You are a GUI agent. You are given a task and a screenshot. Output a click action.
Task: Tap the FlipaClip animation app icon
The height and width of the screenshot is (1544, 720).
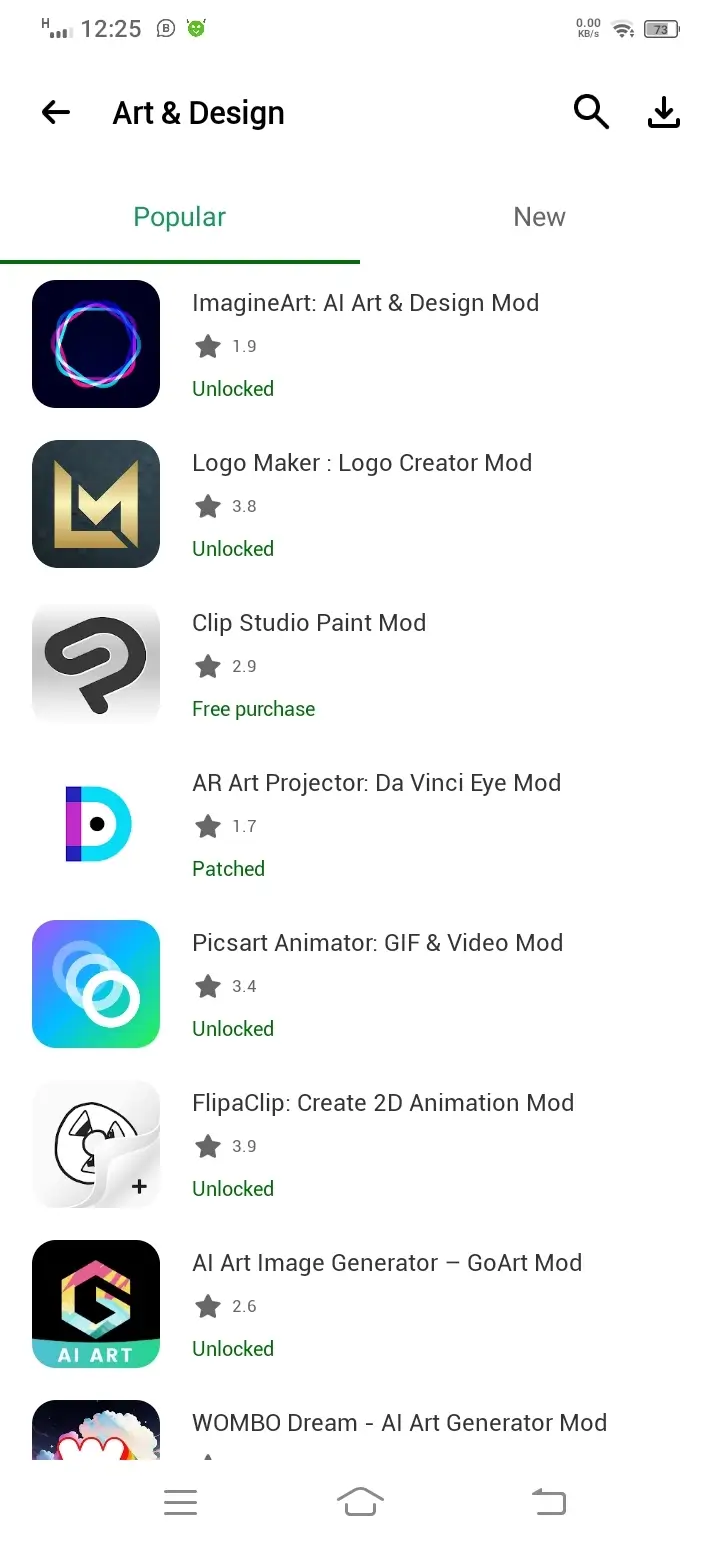[96, 1143]
